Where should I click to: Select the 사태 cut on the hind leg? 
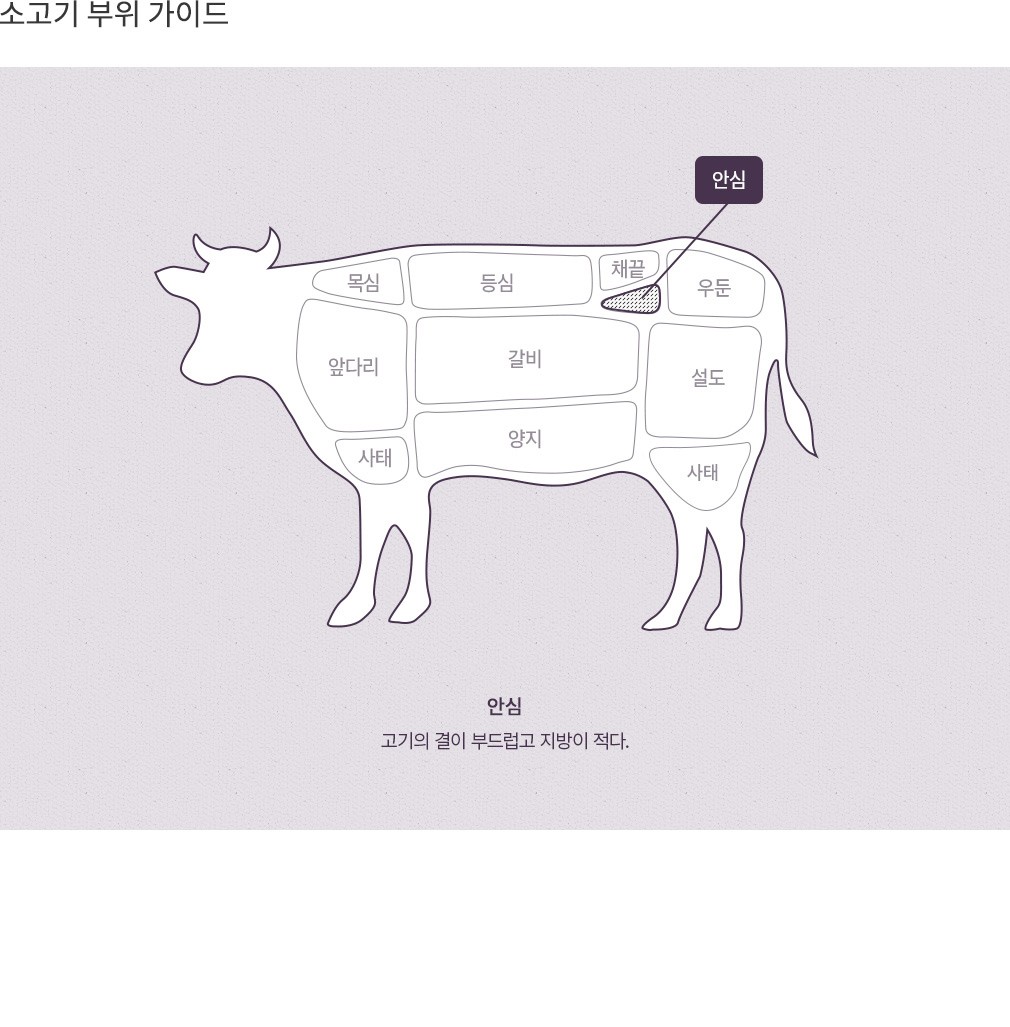[x=702, y=472]
